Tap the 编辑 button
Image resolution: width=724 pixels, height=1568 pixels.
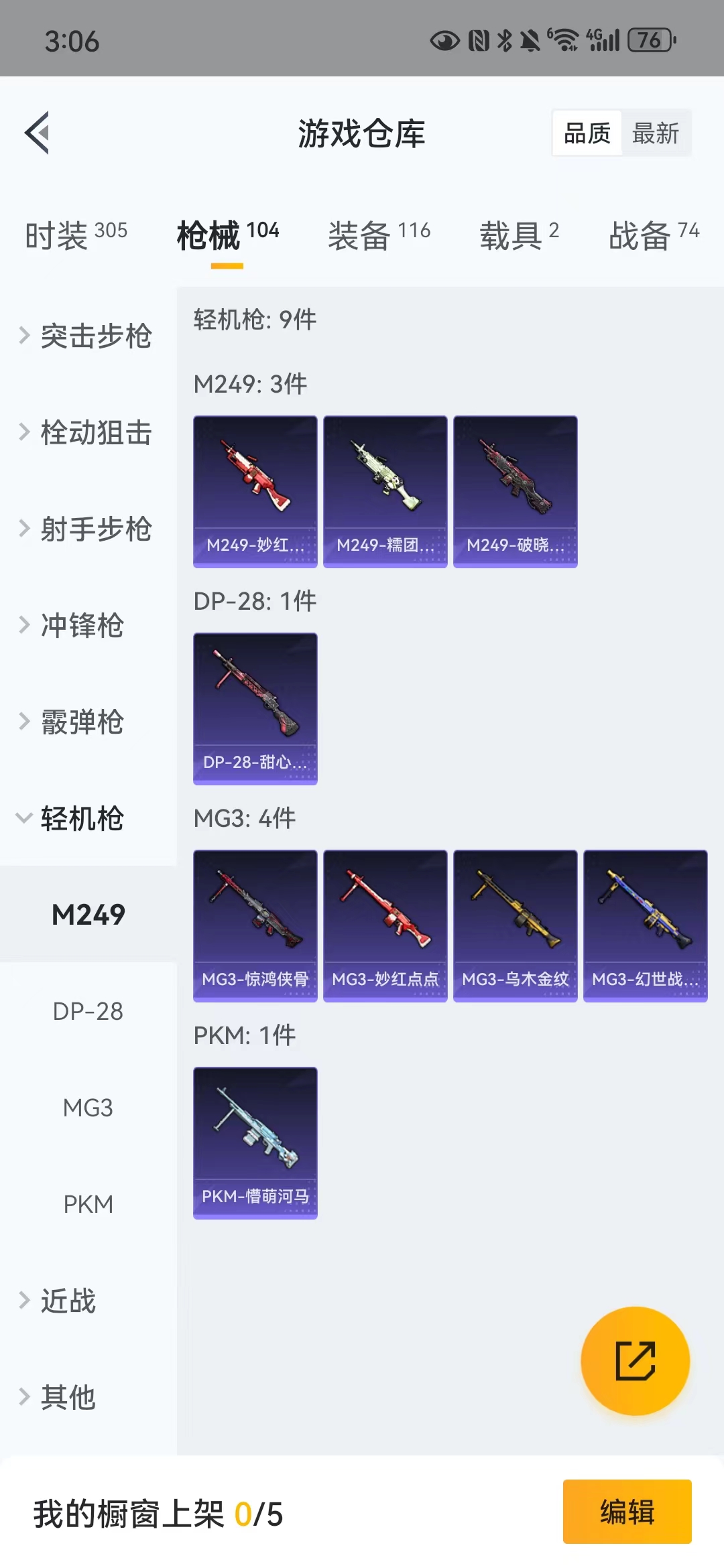[627, 1512]
